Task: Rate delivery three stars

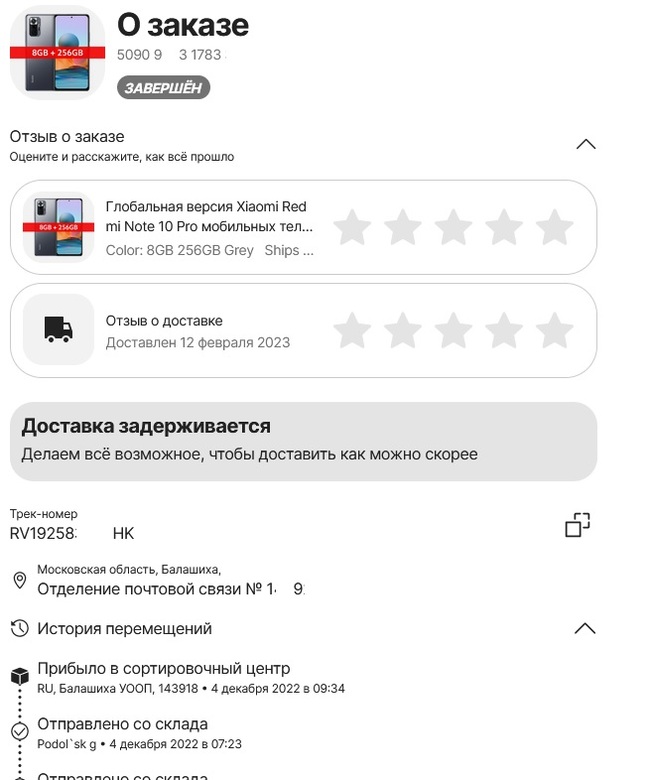Action: (453, 331)
